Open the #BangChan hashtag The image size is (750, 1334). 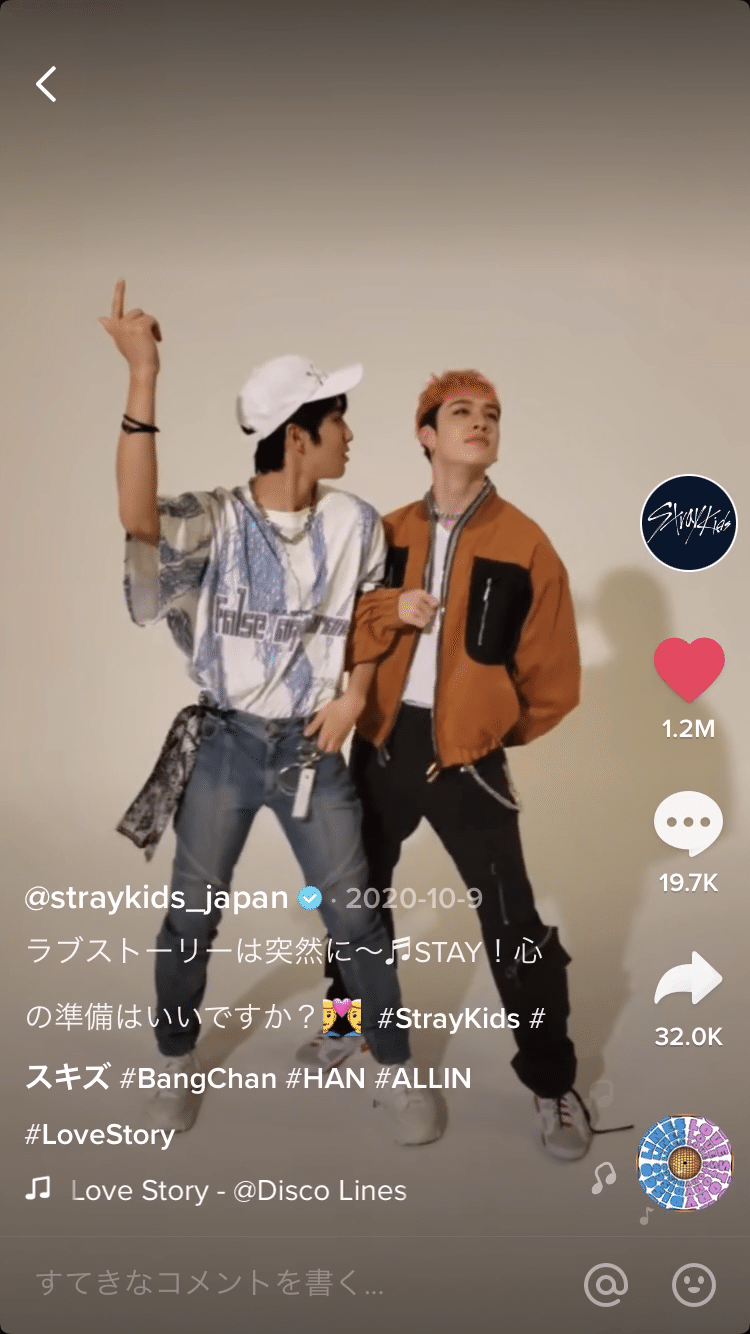[197, 1078]
